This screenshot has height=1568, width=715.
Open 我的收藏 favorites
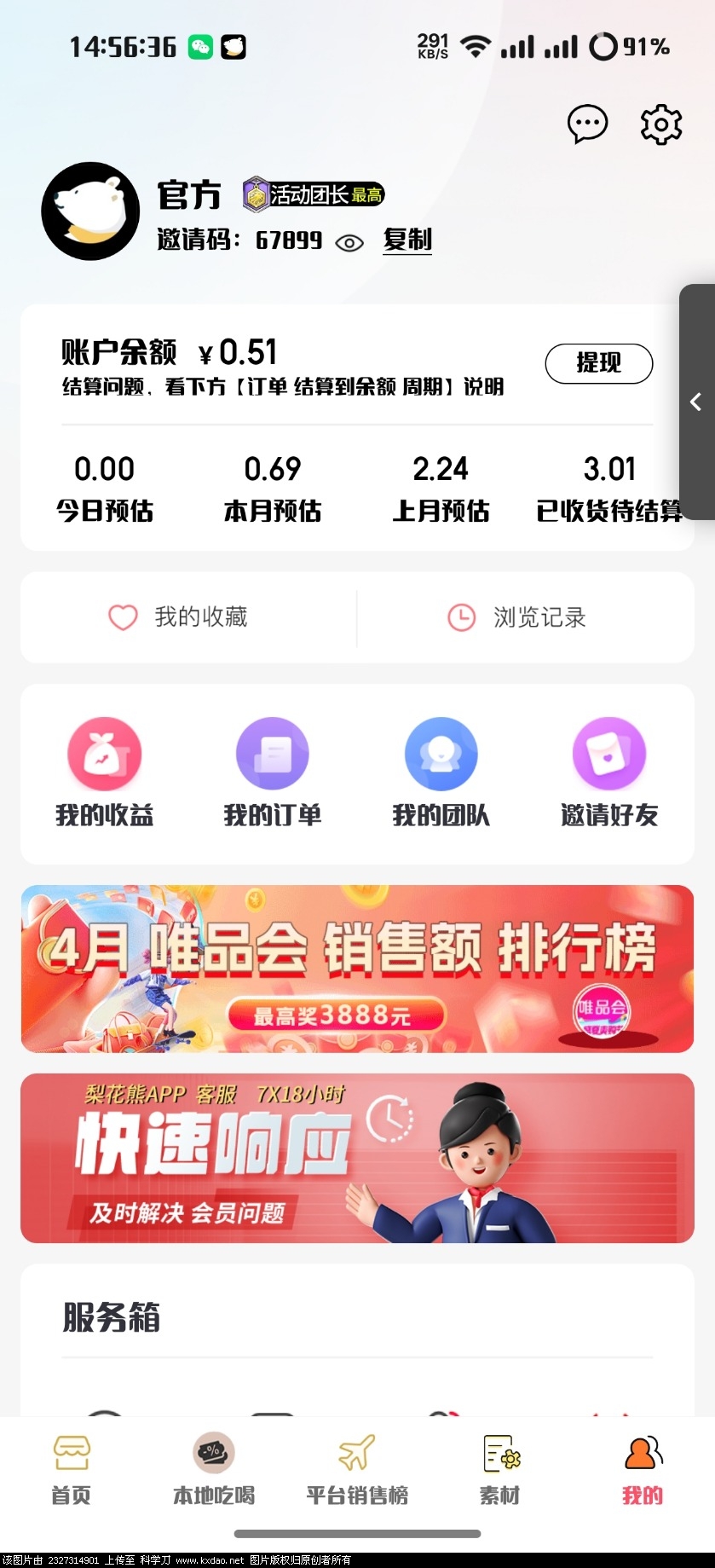point(179,617)
